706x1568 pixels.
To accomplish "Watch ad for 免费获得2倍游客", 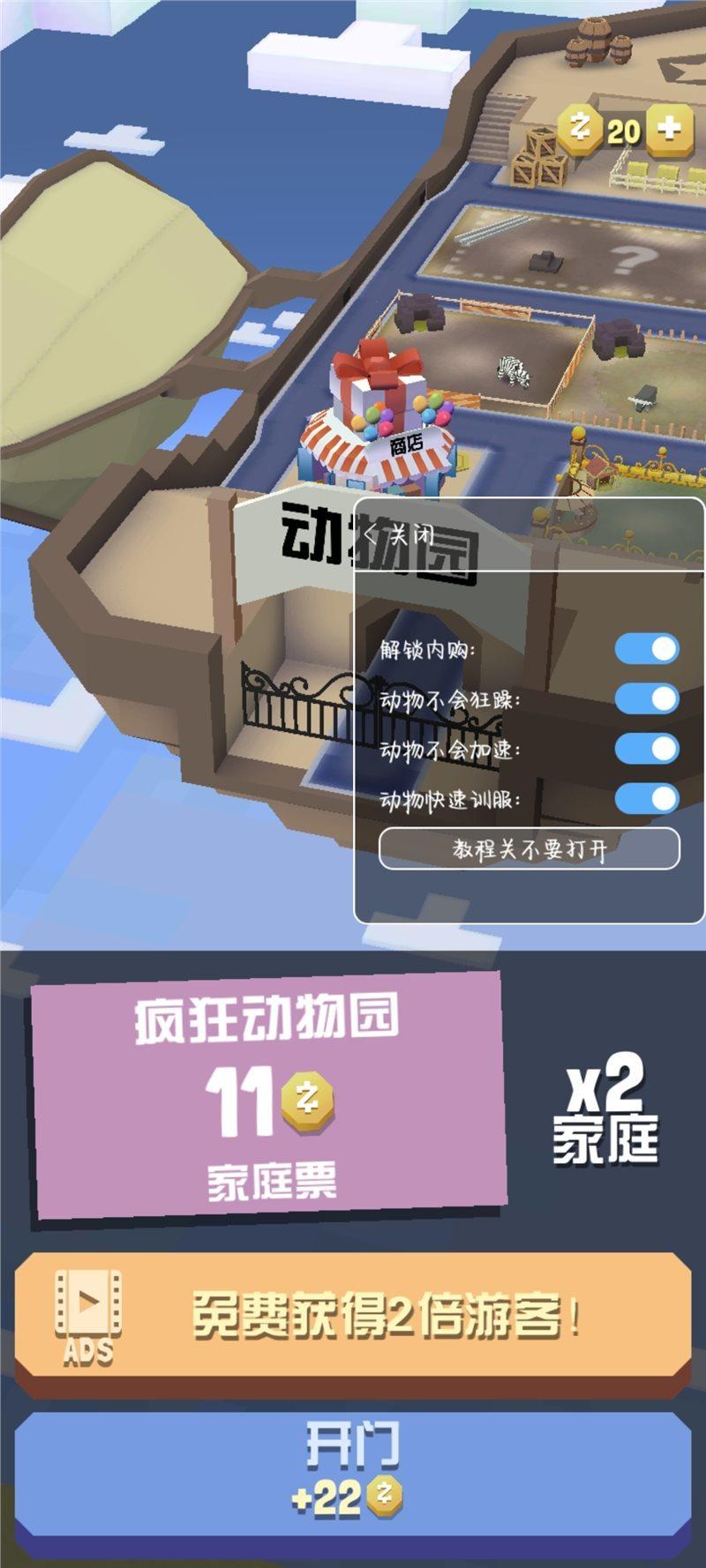I will click(x=353, y=1317).
